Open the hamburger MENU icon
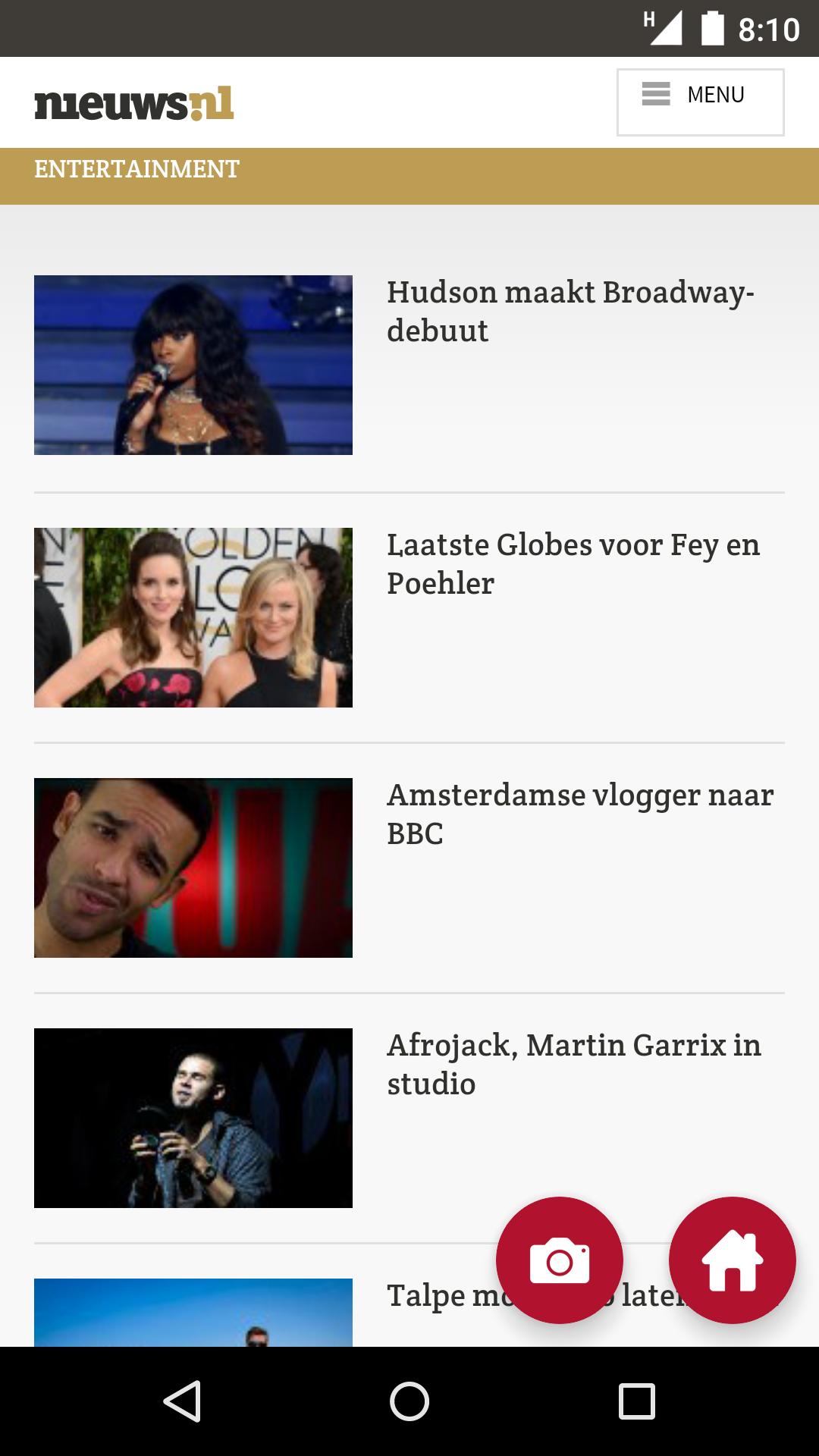819x1456 pixels. [x=657, y=93]
